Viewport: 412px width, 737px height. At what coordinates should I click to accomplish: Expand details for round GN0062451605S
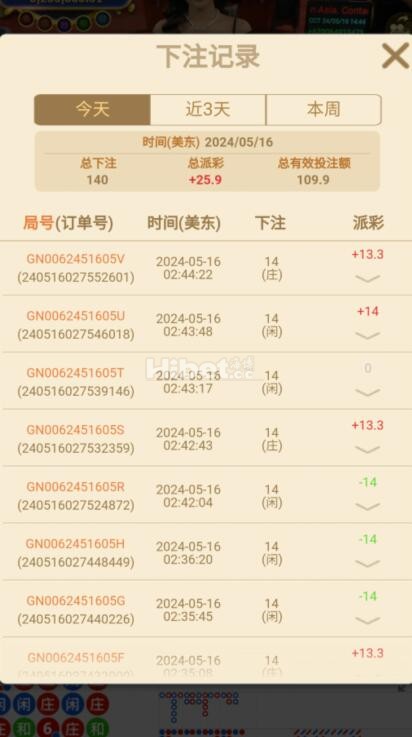(367, 449)
